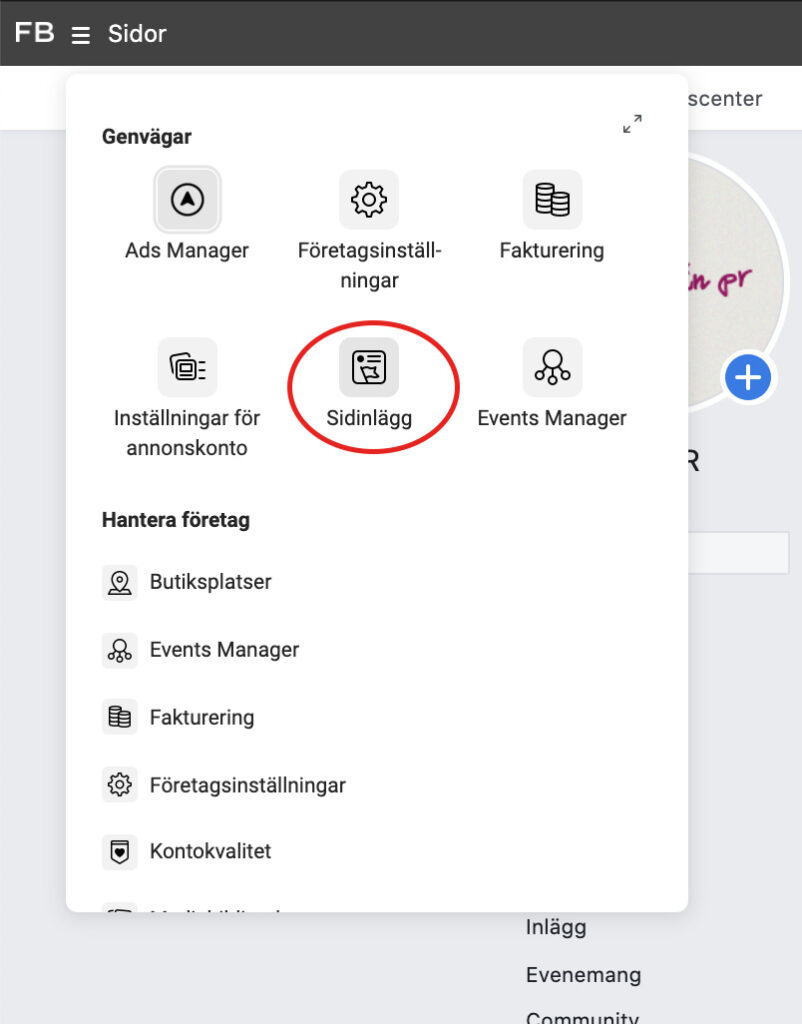Tap the blue plus button on profile picture
802x1024 pixels.
748,379
